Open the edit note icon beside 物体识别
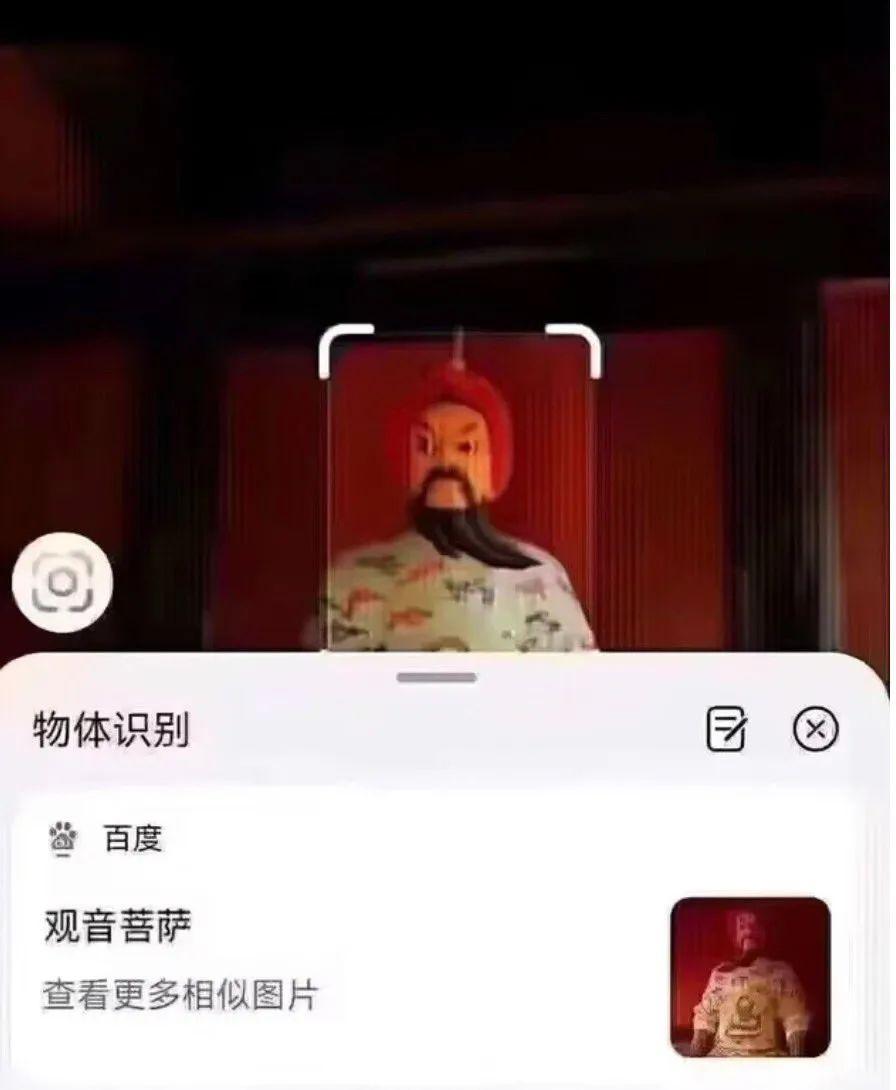This screenshot has width=896, height=1090. pos(725,729)
